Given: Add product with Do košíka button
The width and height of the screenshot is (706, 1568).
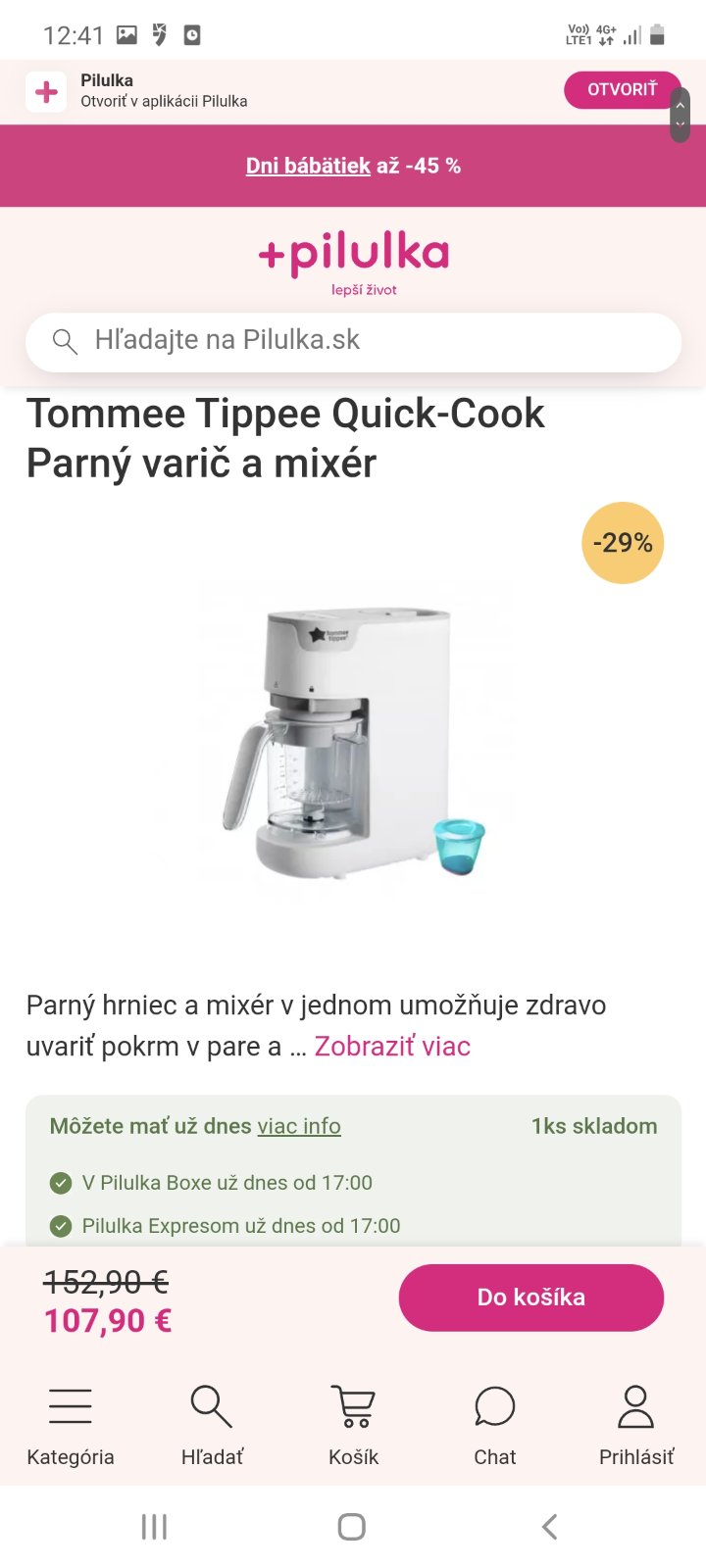Looking at the screenshot, I should pyautogui.click(x=530, y=1297).
